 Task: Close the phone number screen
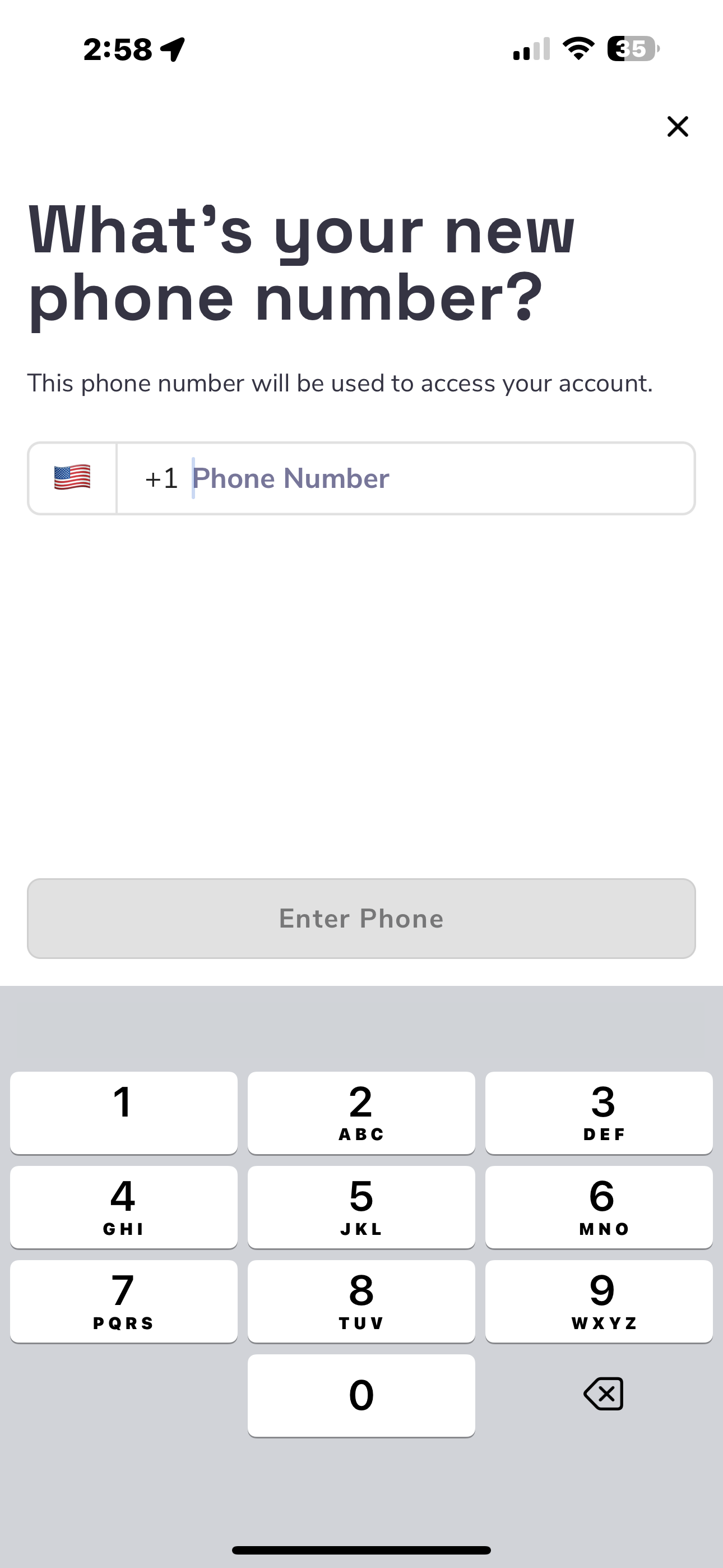pyautogui.click(x=678, y=127)
